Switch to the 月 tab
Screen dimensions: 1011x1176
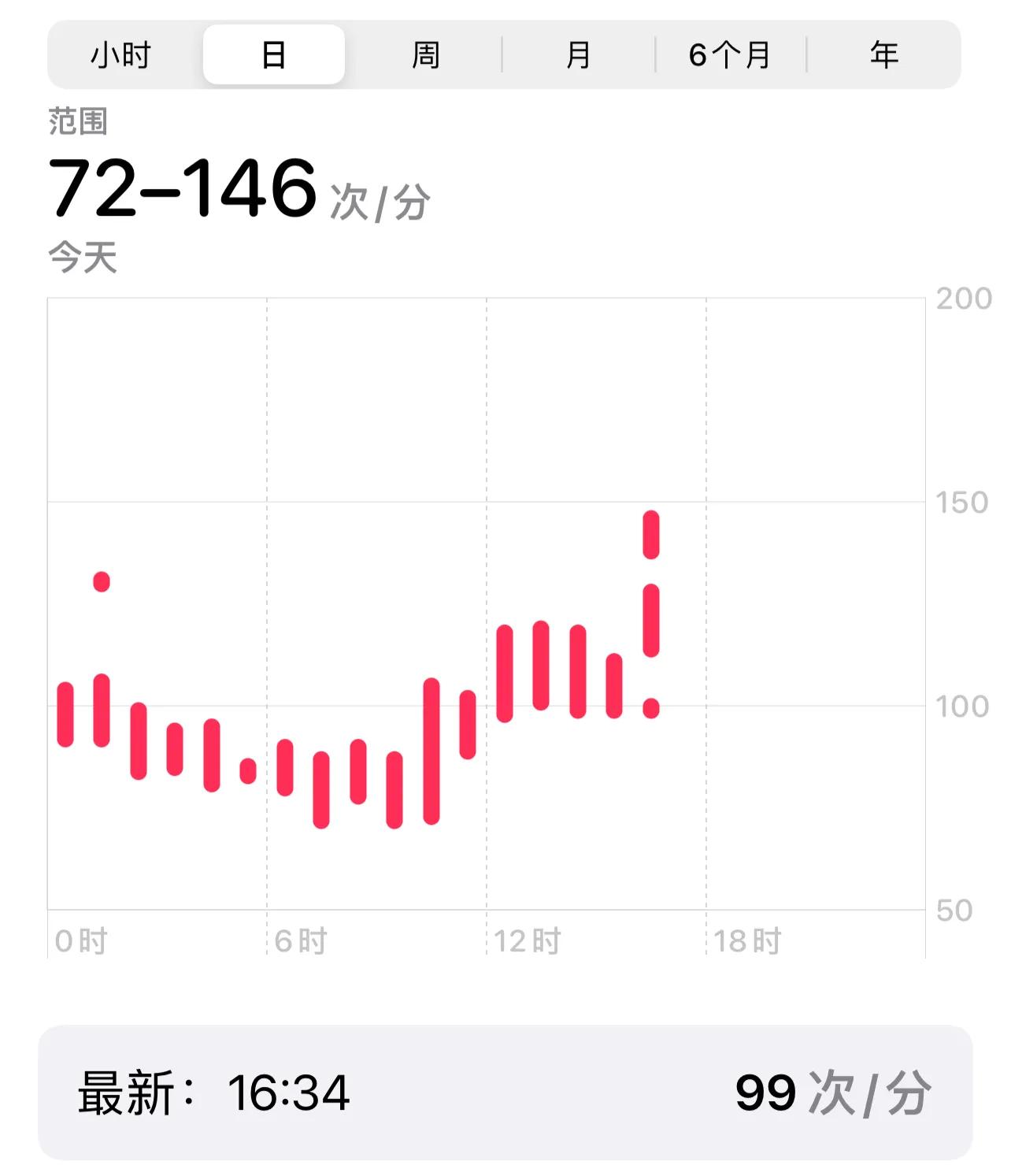click(x=577, y=54)
